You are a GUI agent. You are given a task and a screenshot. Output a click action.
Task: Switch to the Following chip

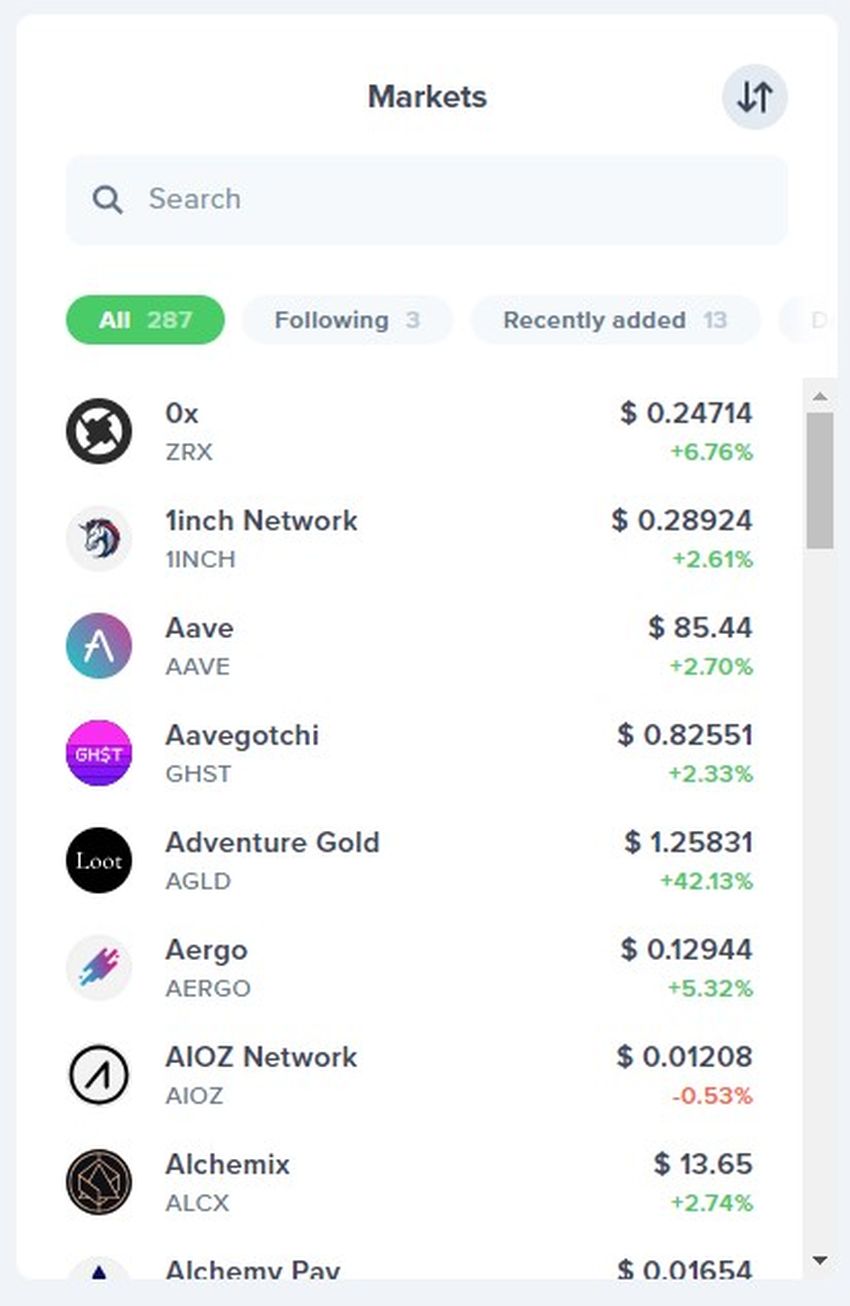tap(347, 320)
